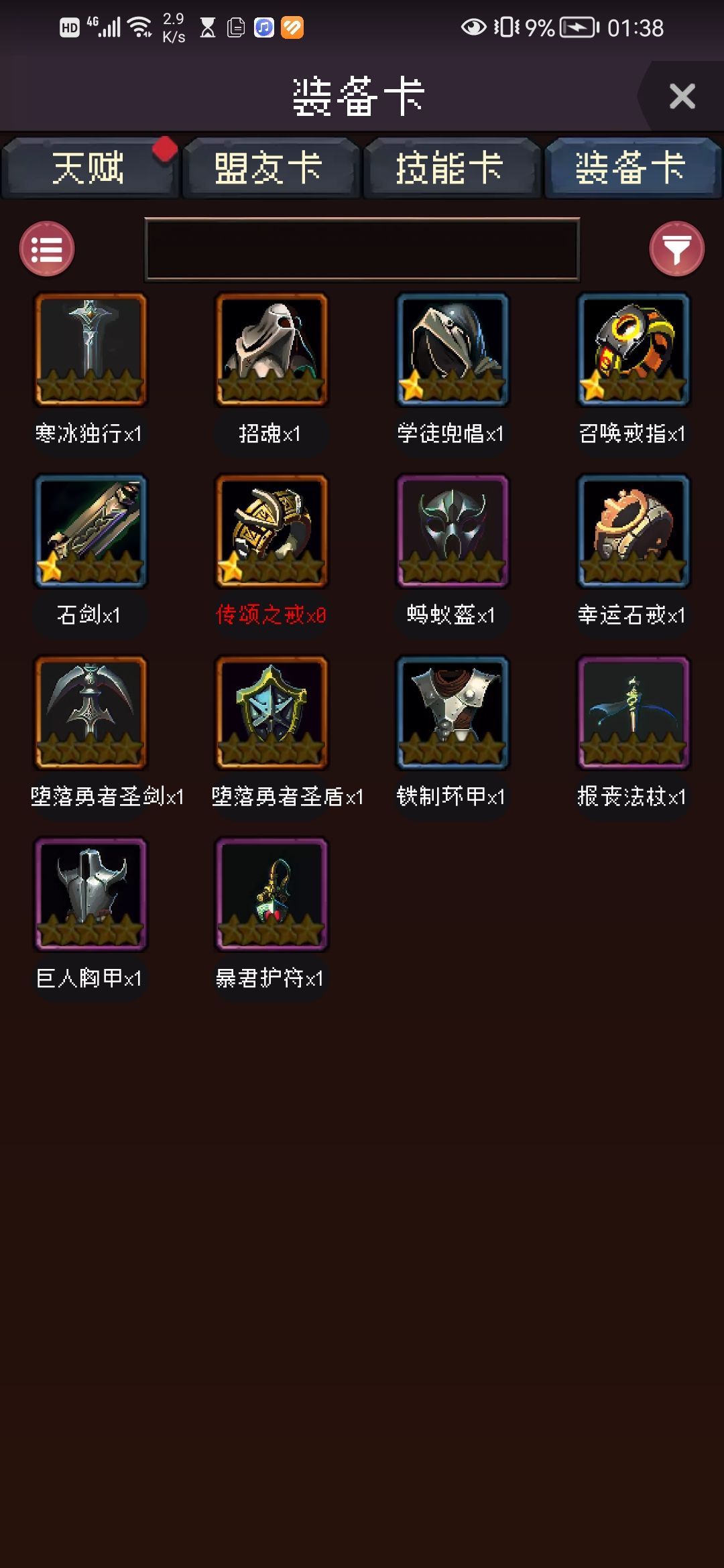
Task: Select the 寒冰独行 sword card icon
Action: point(90,348)
